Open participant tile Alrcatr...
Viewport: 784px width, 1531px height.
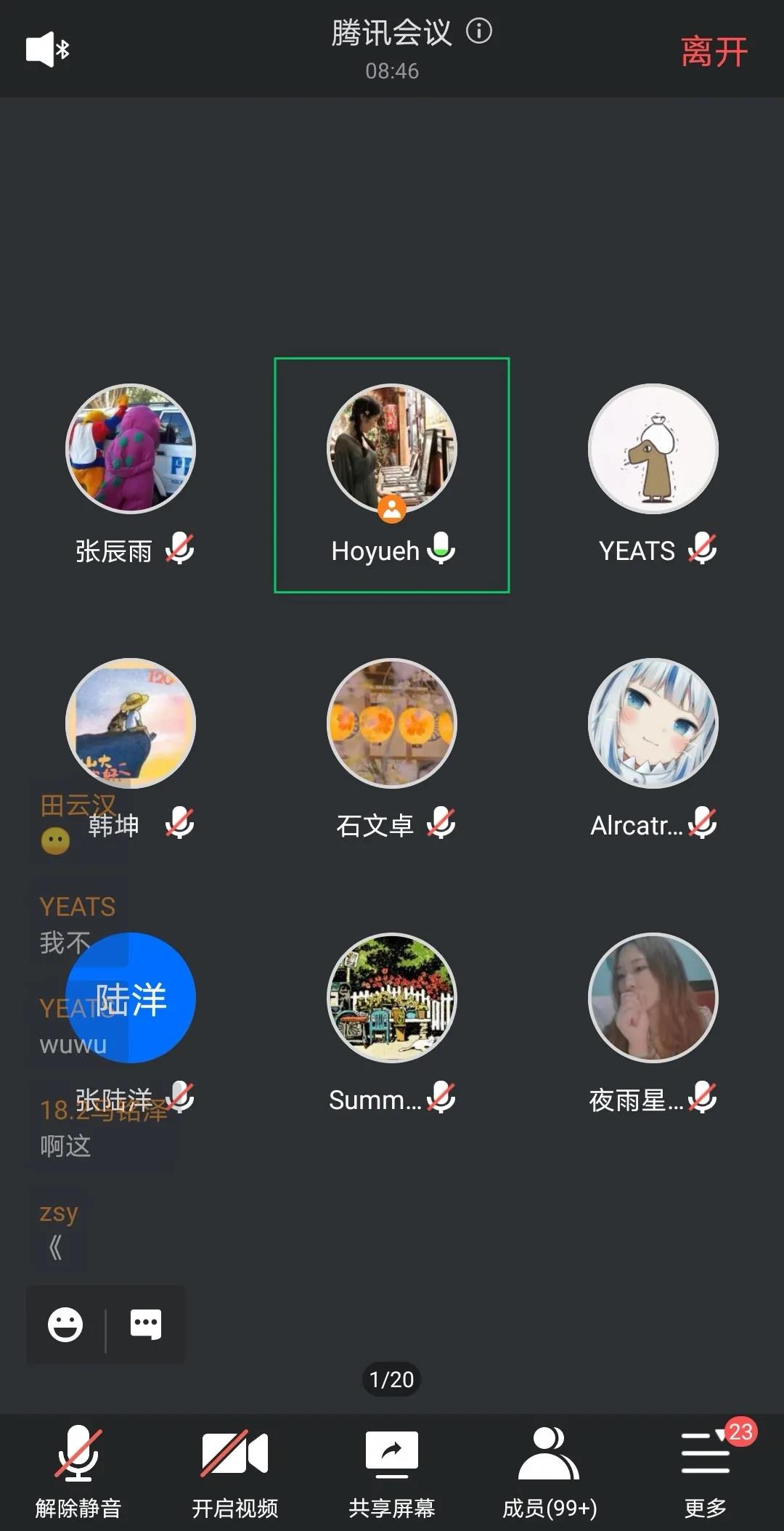click(653, 723)
